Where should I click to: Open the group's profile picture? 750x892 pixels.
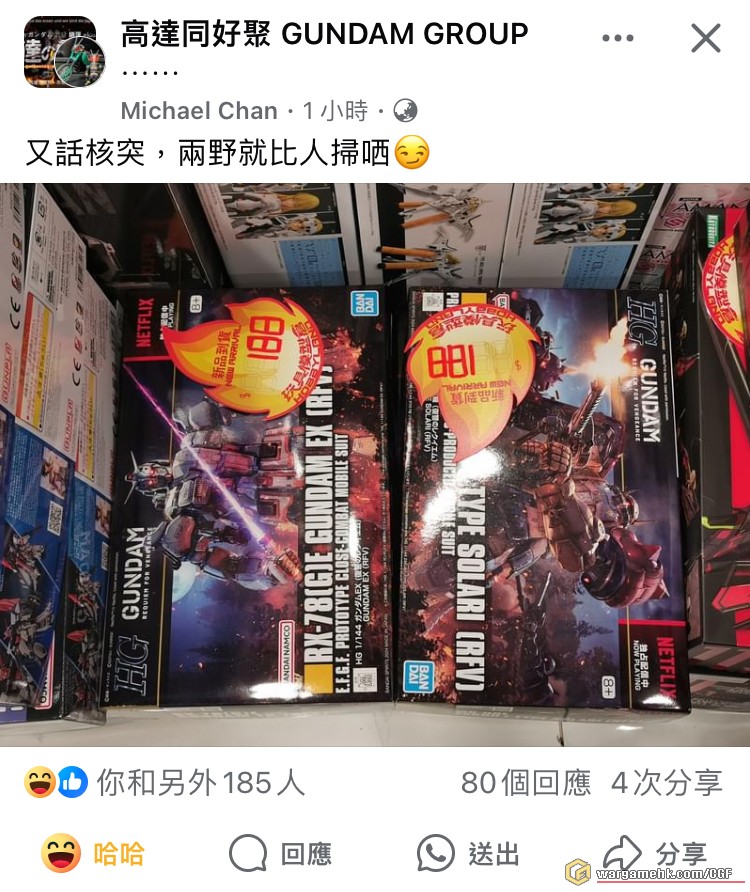click(x=59, y=52)
